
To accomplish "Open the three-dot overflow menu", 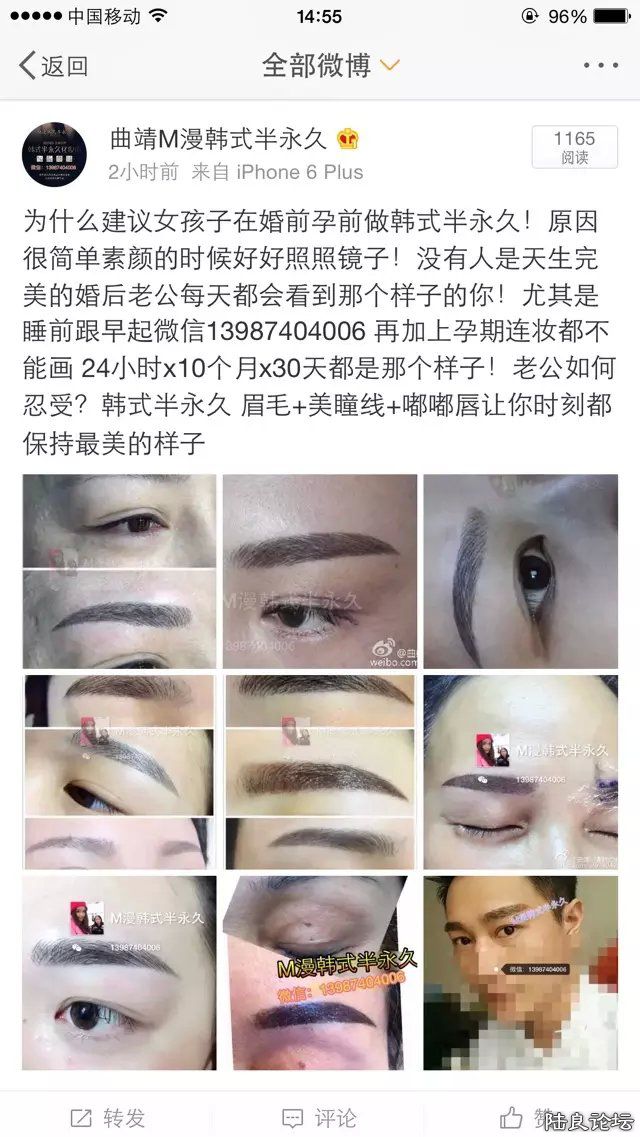I will [600, 66].
